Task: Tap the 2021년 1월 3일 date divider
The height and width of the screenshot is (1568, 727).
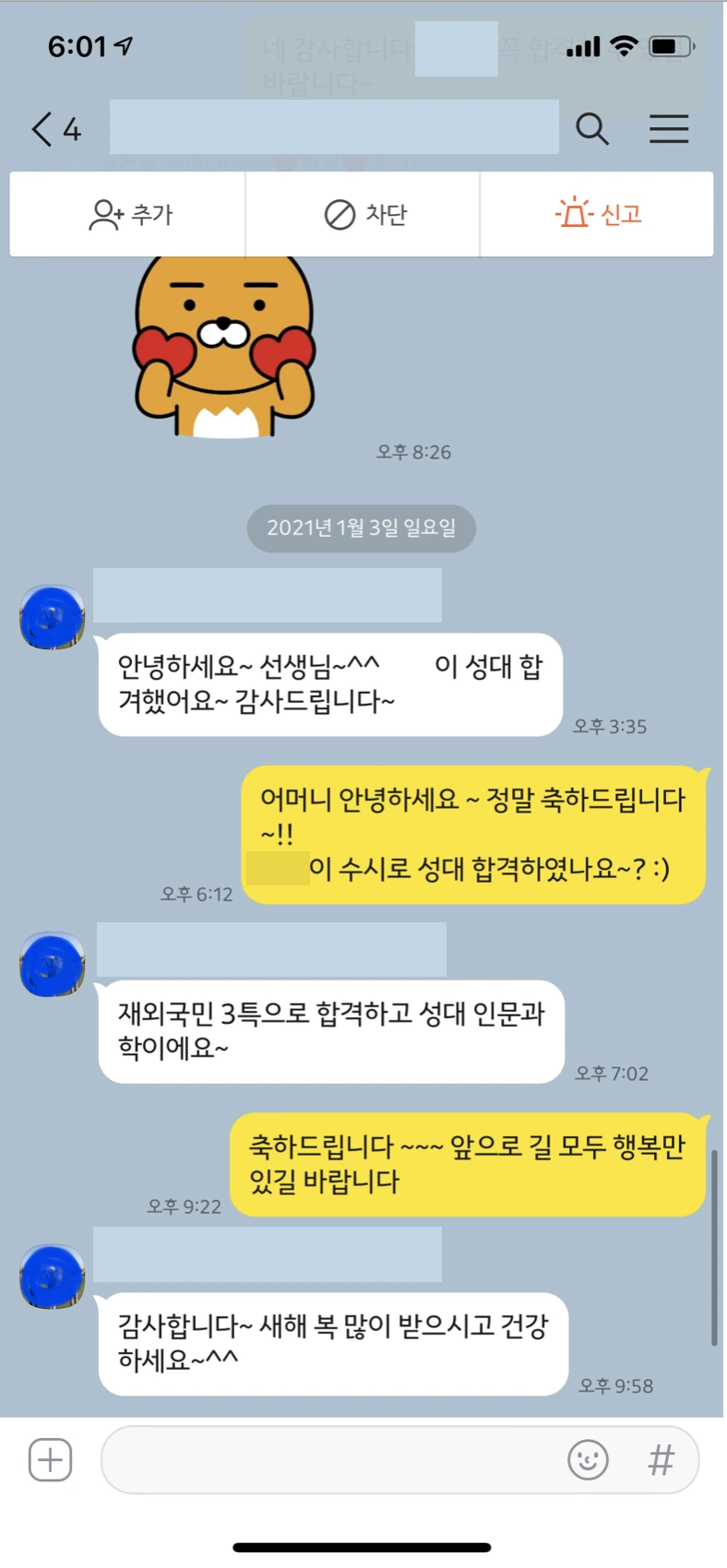Action: point(360,528)
